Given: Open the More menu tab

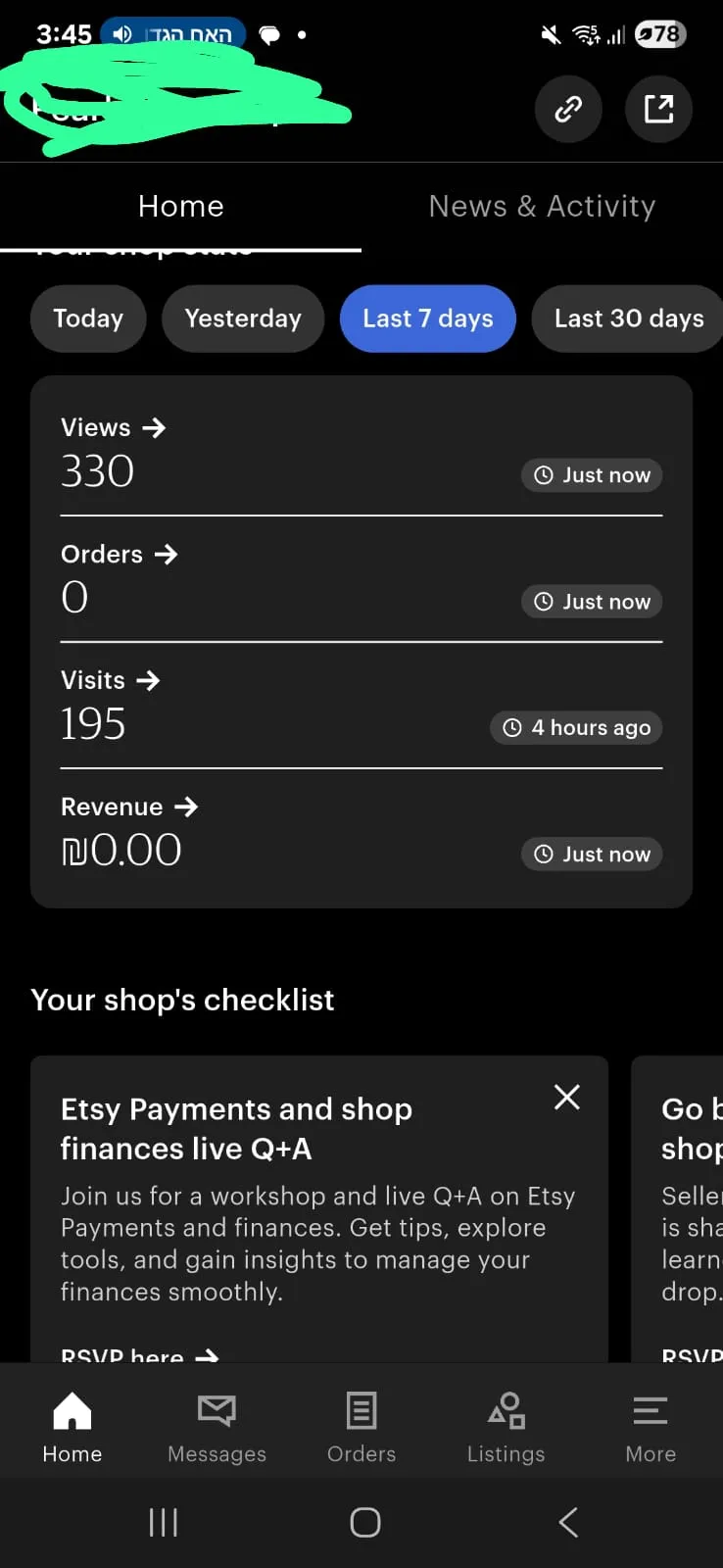Looking at the screenshot, I should click(x=651, y=1427).
